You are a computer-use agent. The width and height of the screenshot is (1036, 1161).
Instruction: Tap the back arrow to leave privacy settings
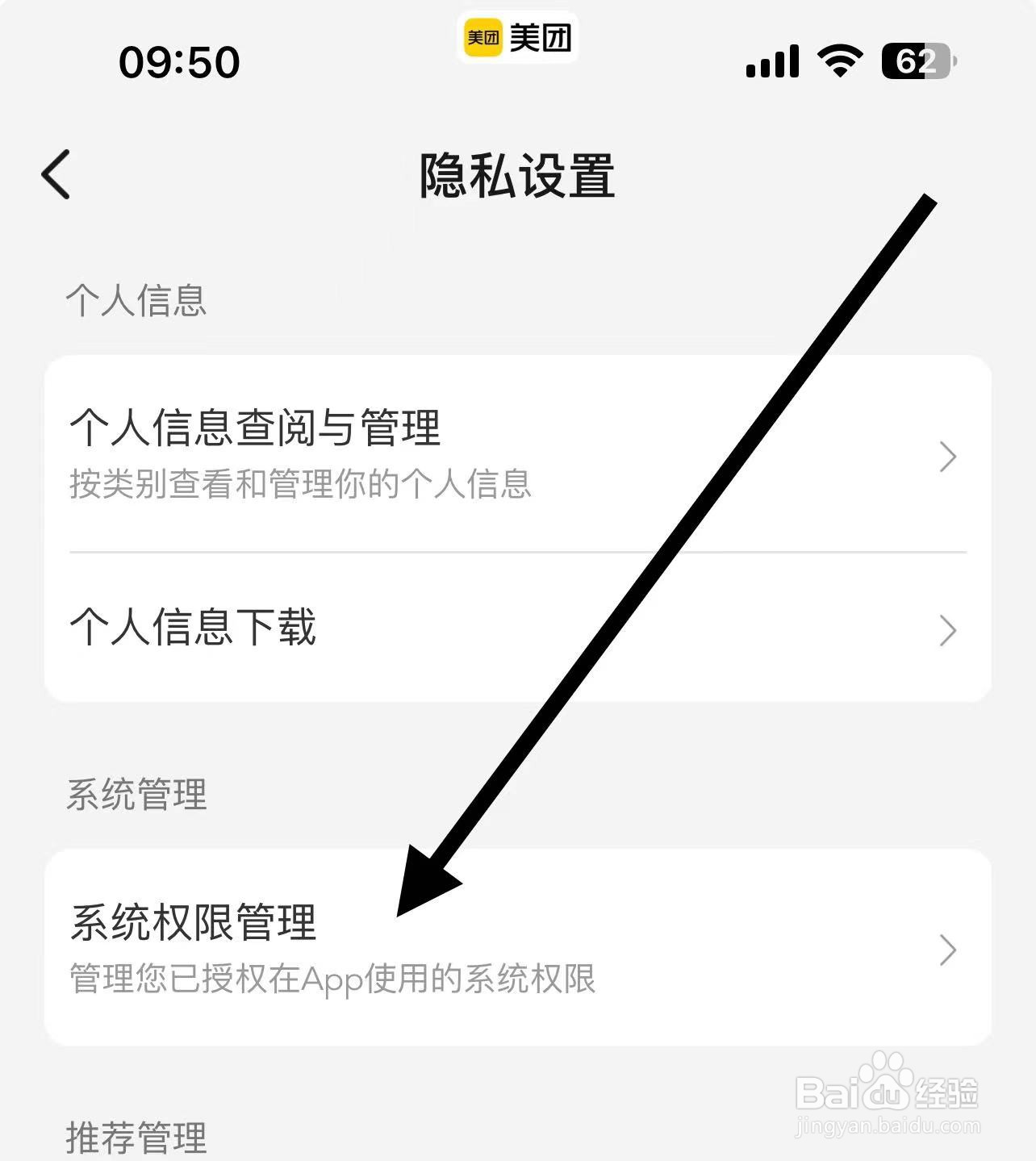(x=55, y=173)
